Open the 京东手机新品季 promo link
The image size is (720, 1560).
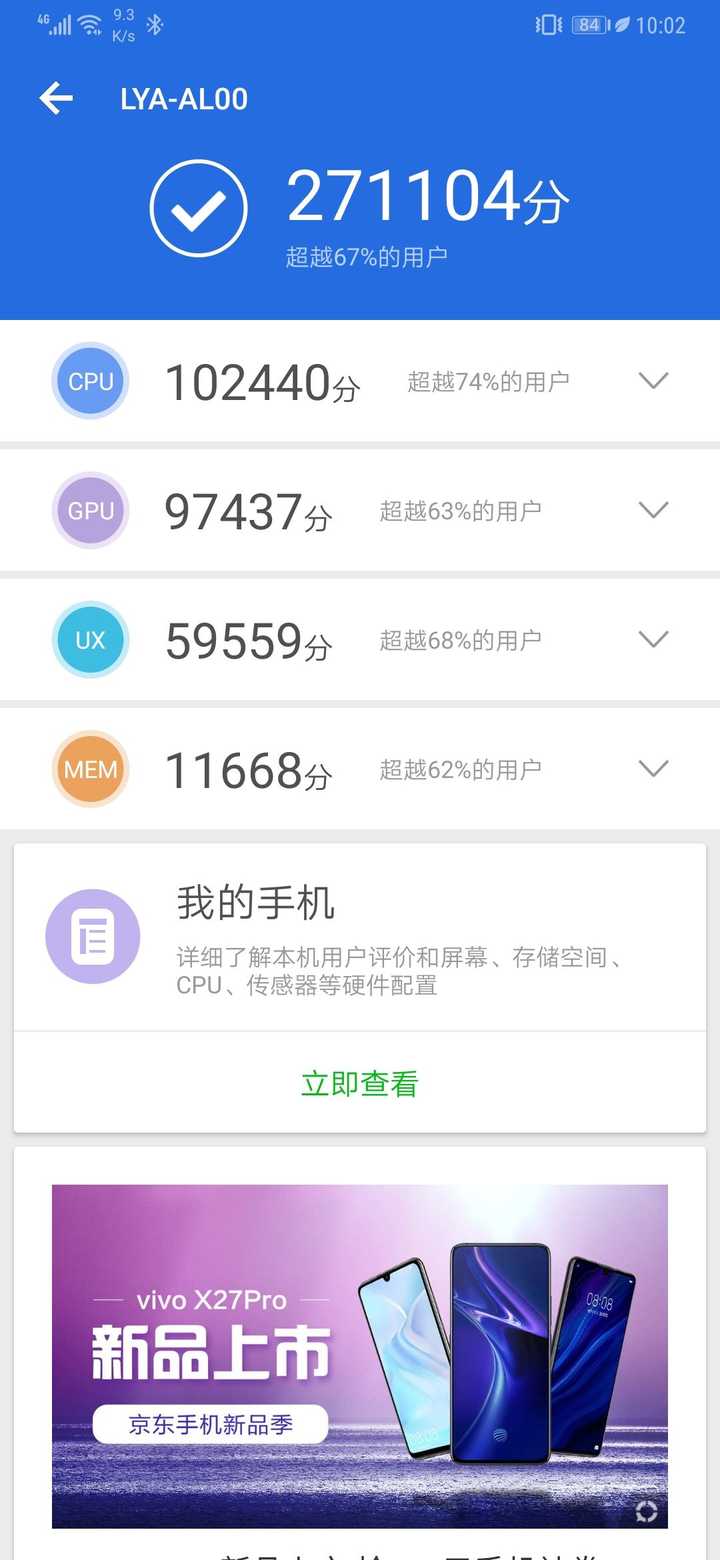click(209, 1424)
